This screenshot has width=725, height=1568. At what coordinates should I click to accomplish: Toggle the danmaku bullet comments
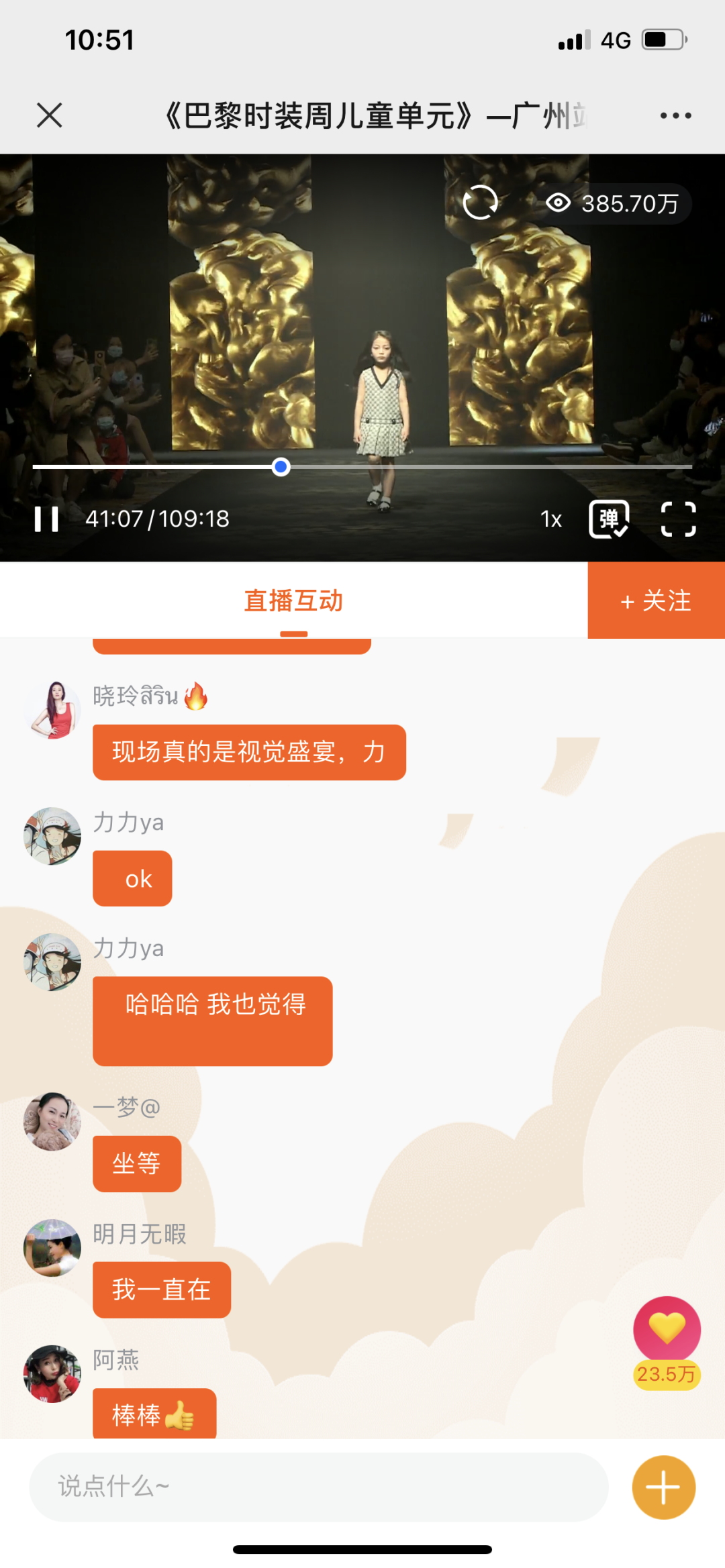[x=609, y=519]
